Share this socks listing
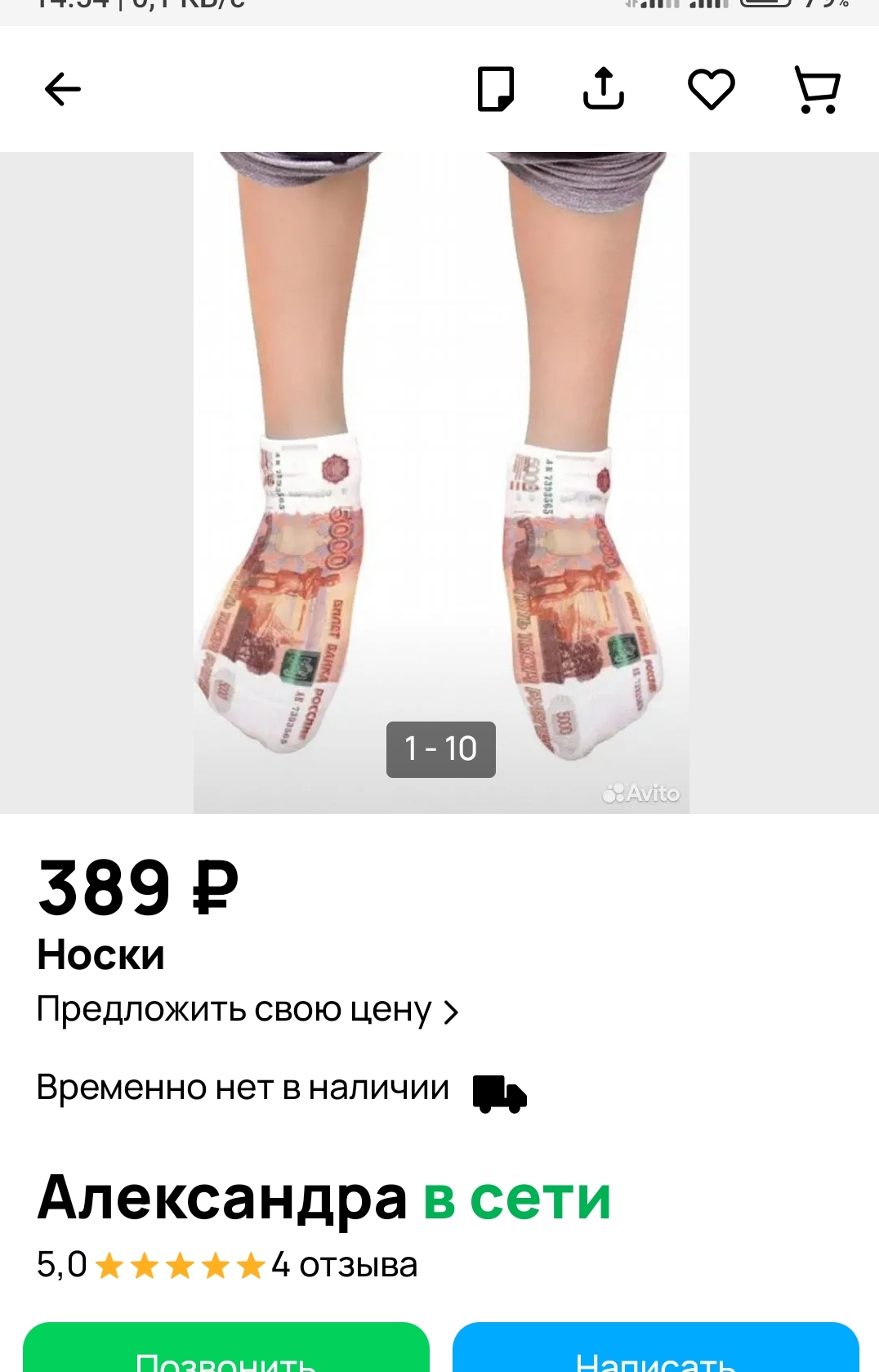This screenshot has width=879, height=1372. tap(603, 88)
